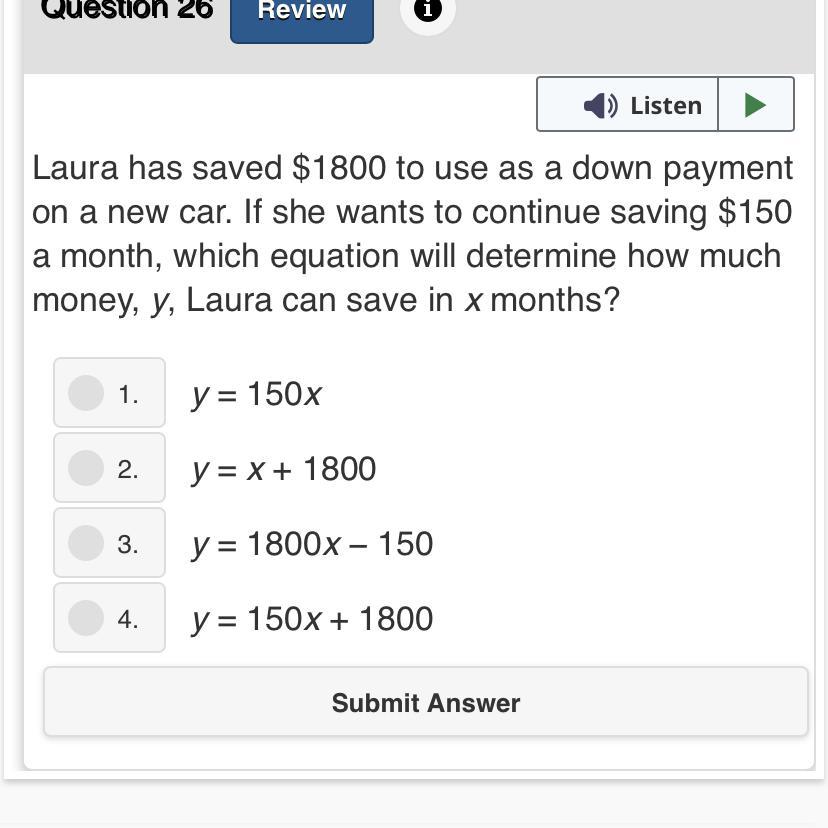Submit the selected answer
This screenshot has width=828, height=828.
(x=425, y=703)
